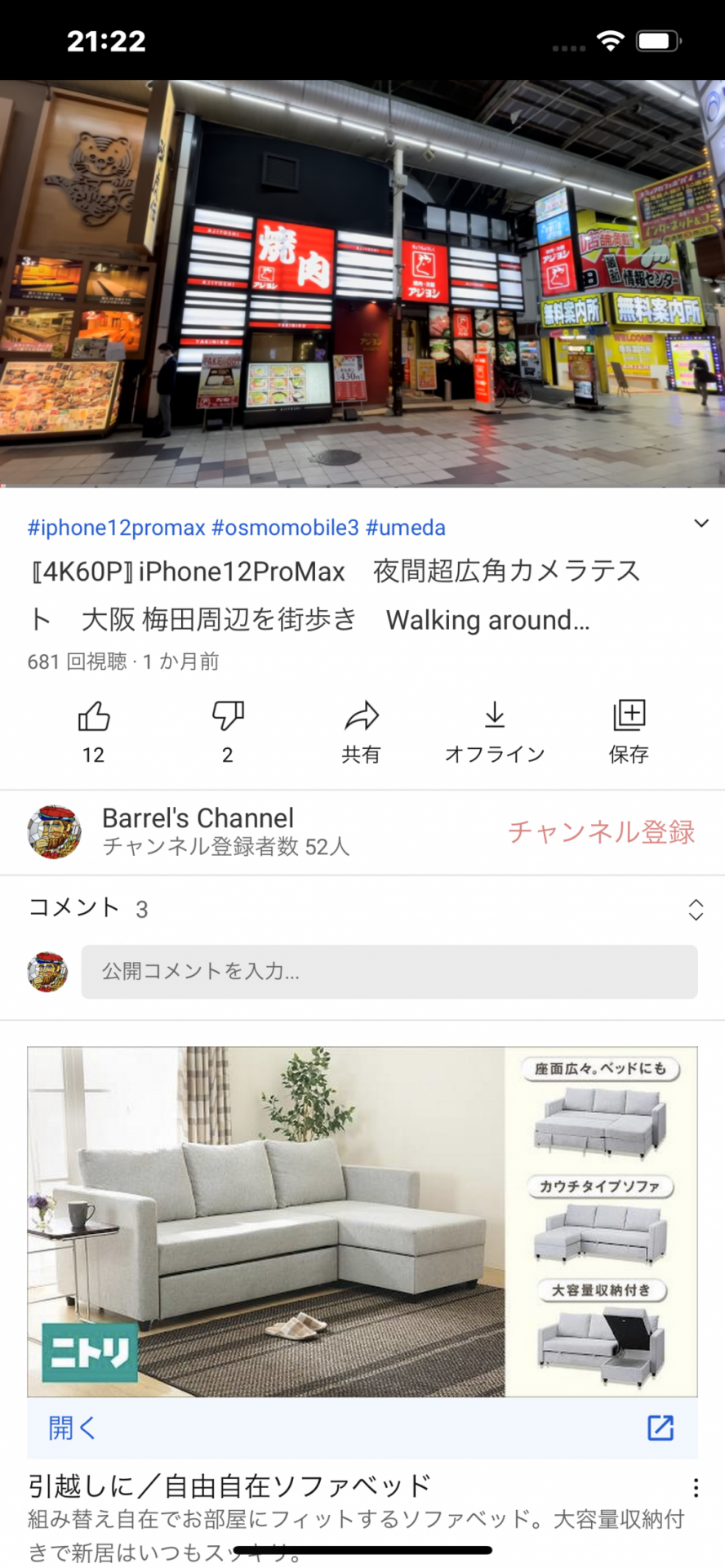
Task: Save the video to a playlist via 保存
Action: (x=629, y=732)
